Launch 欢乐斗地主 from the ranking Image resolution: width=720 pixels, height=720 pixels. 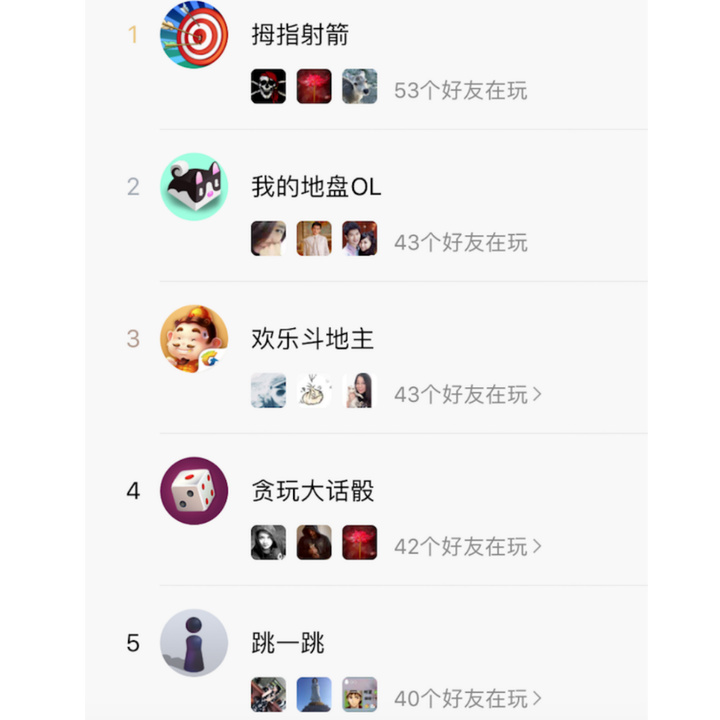tap(312, 339)
